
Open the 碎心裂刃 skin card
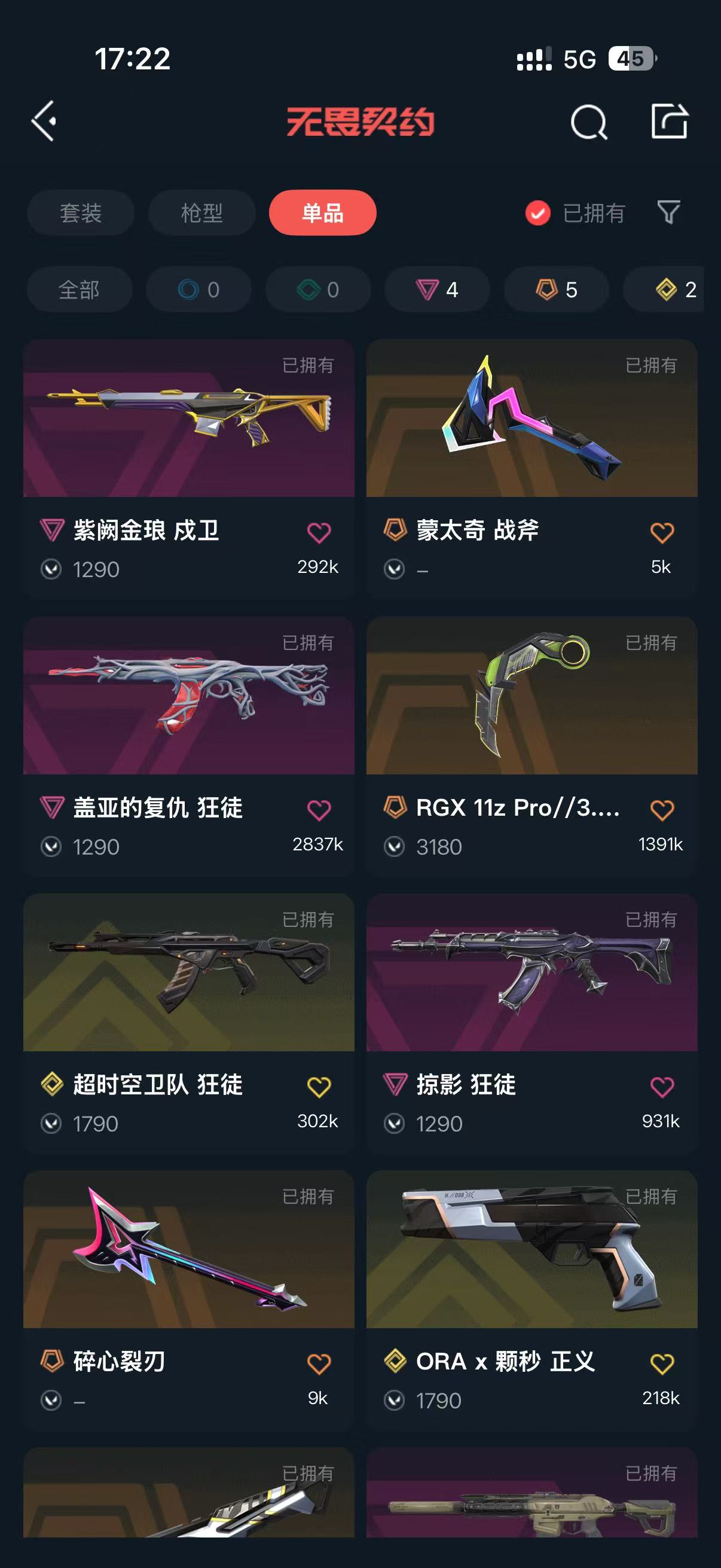(x=188, y=1254)
